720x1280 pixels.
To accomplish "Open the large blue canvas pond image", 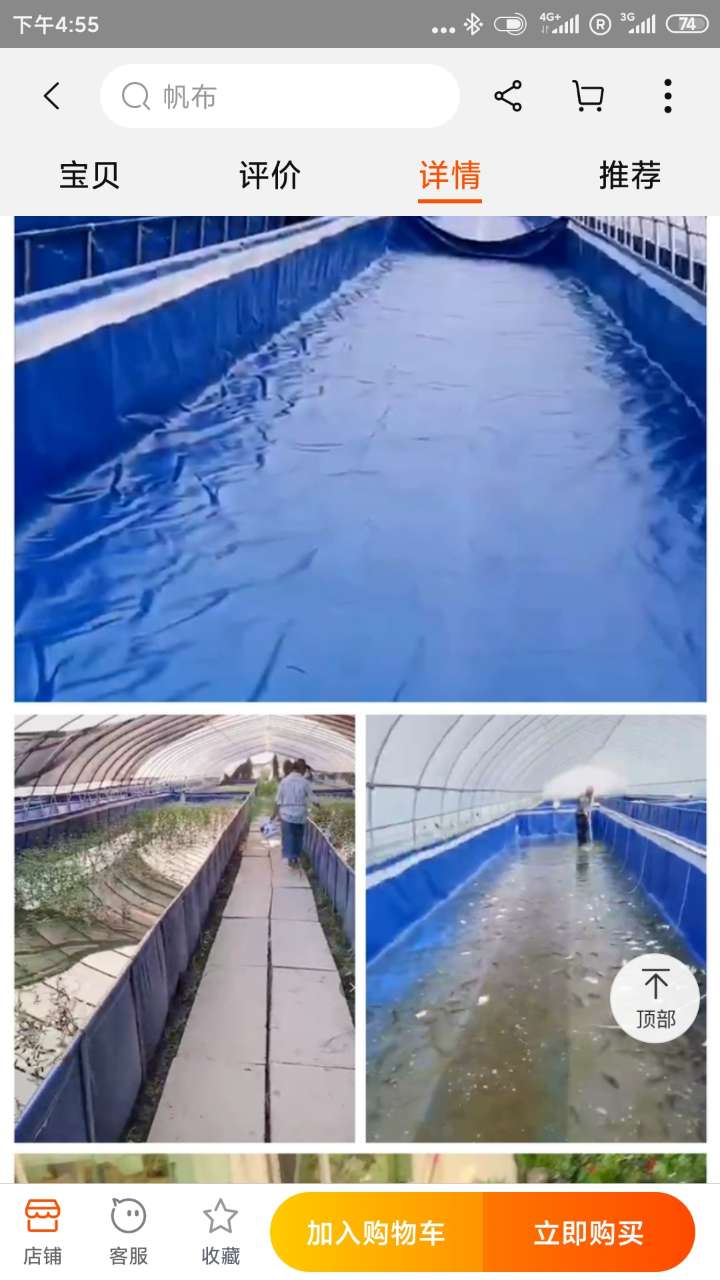I will click(x=360, y=458).
